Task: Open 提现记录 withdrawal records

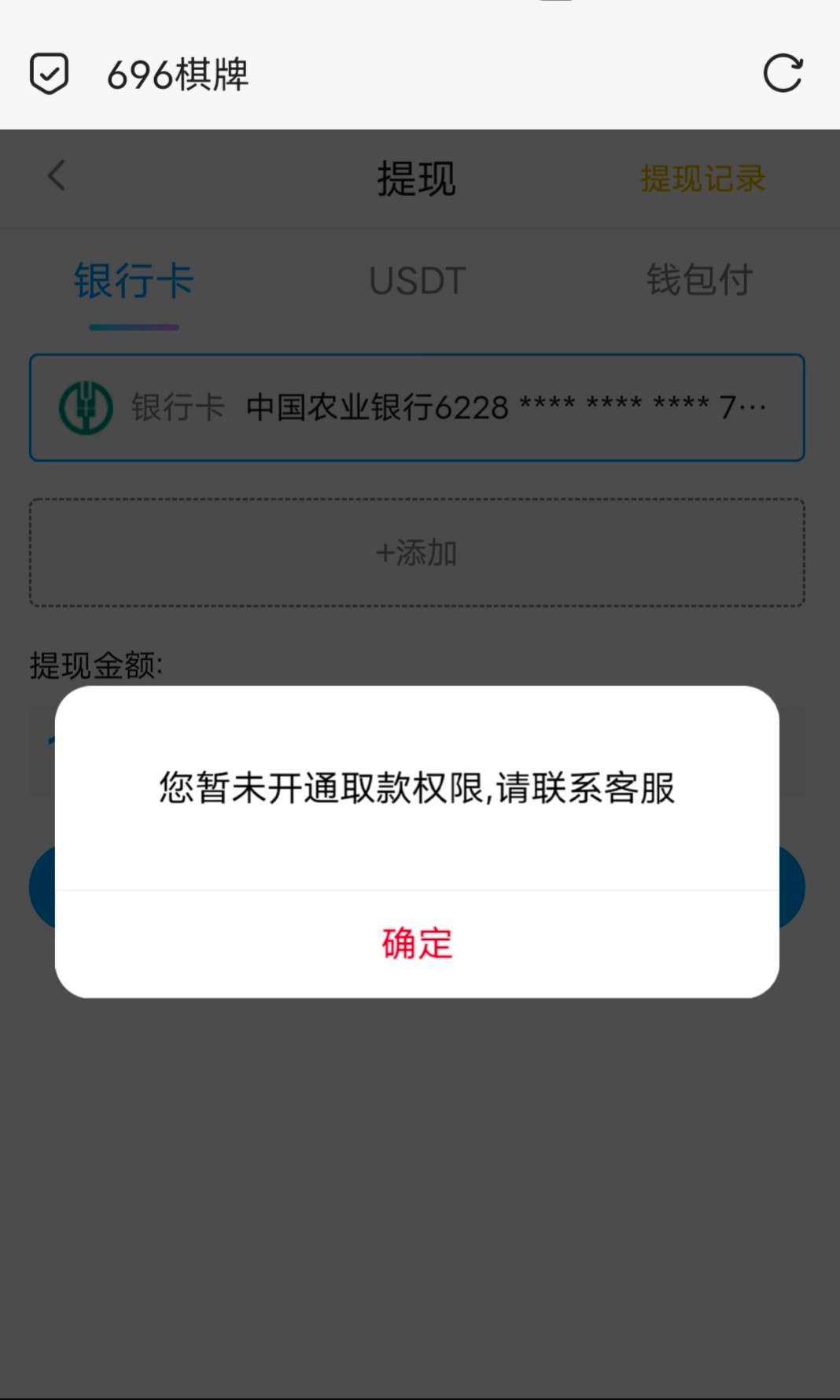Action: click(x=702, y=179)
